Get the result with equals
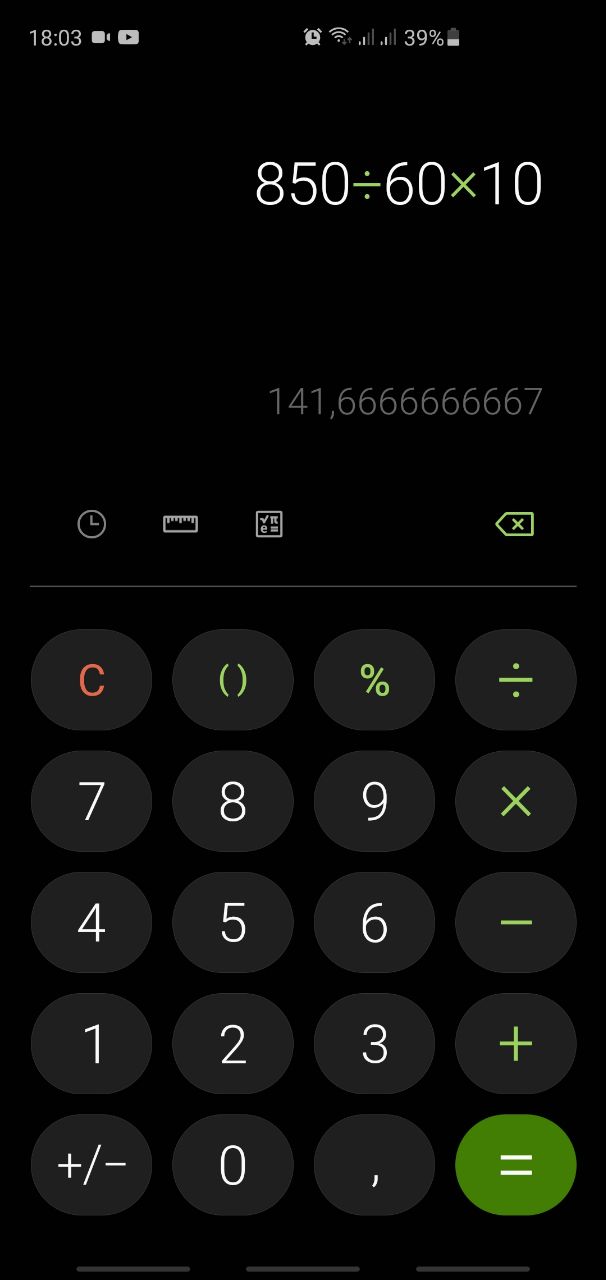The width and height of the screenshot is (606, 1280). (x=516, y=1165)
